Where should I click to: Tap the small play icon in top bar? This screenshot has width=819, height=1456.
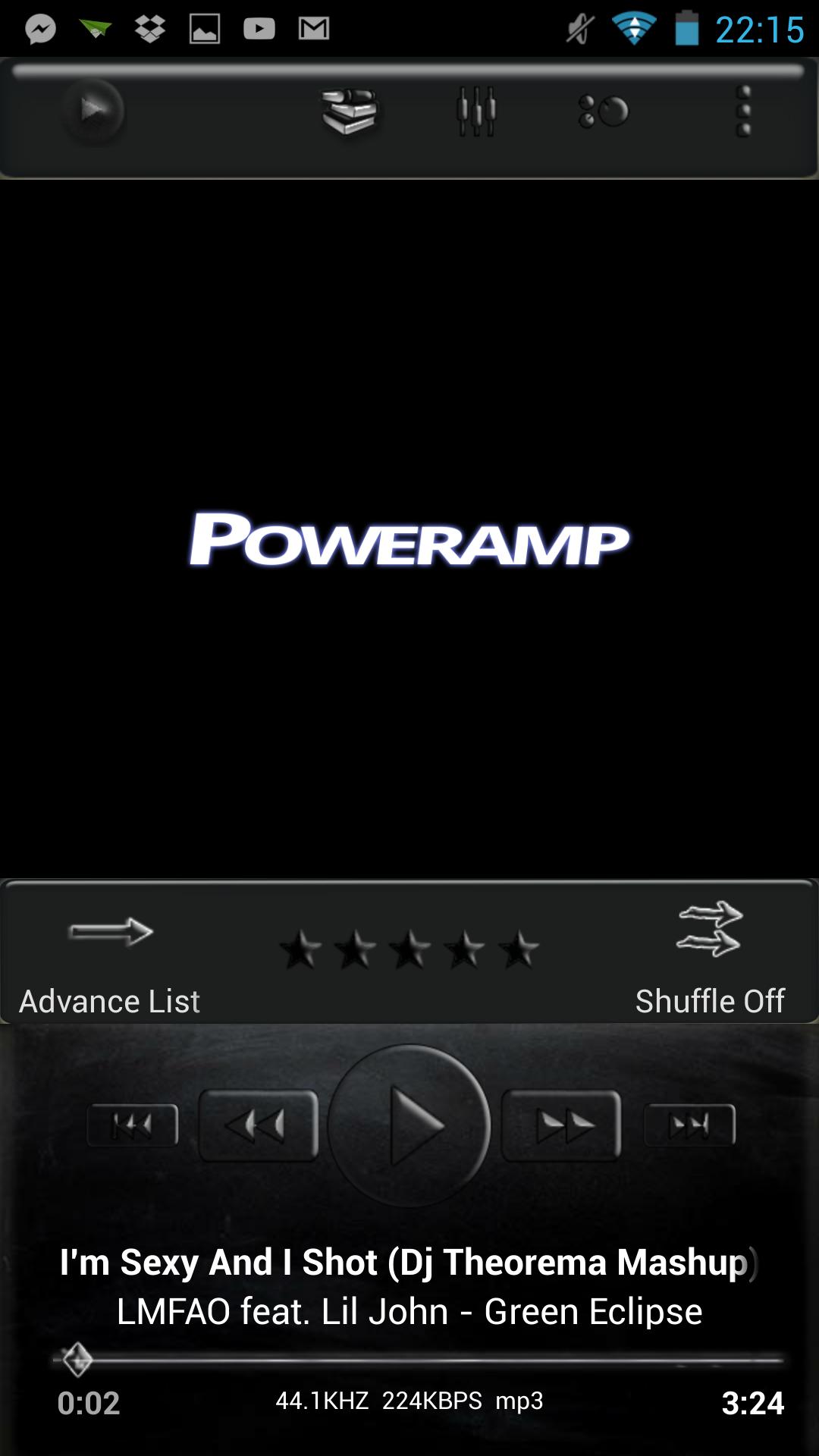coord(93,111)
